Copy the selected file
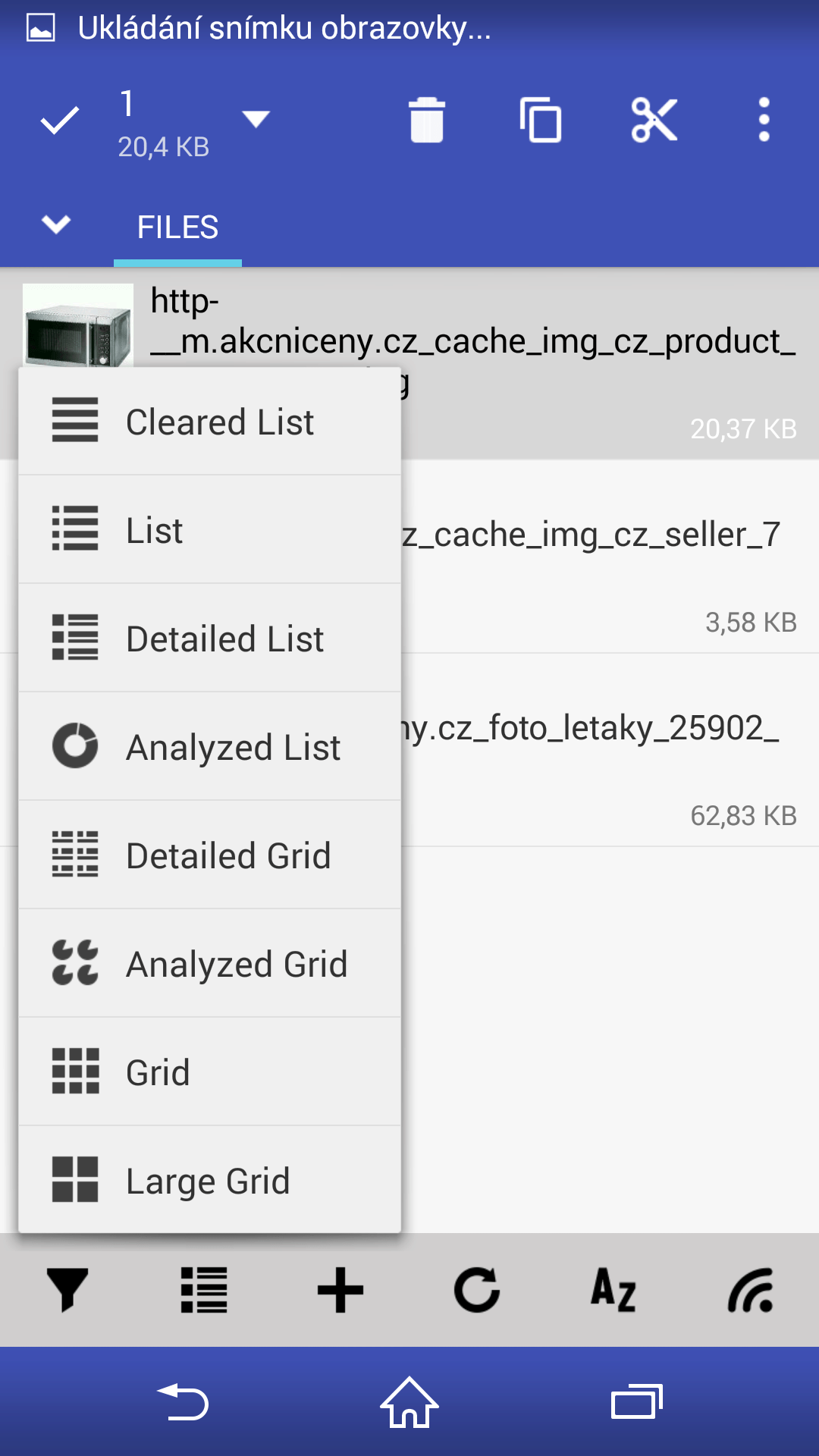 tap(541, 120)
